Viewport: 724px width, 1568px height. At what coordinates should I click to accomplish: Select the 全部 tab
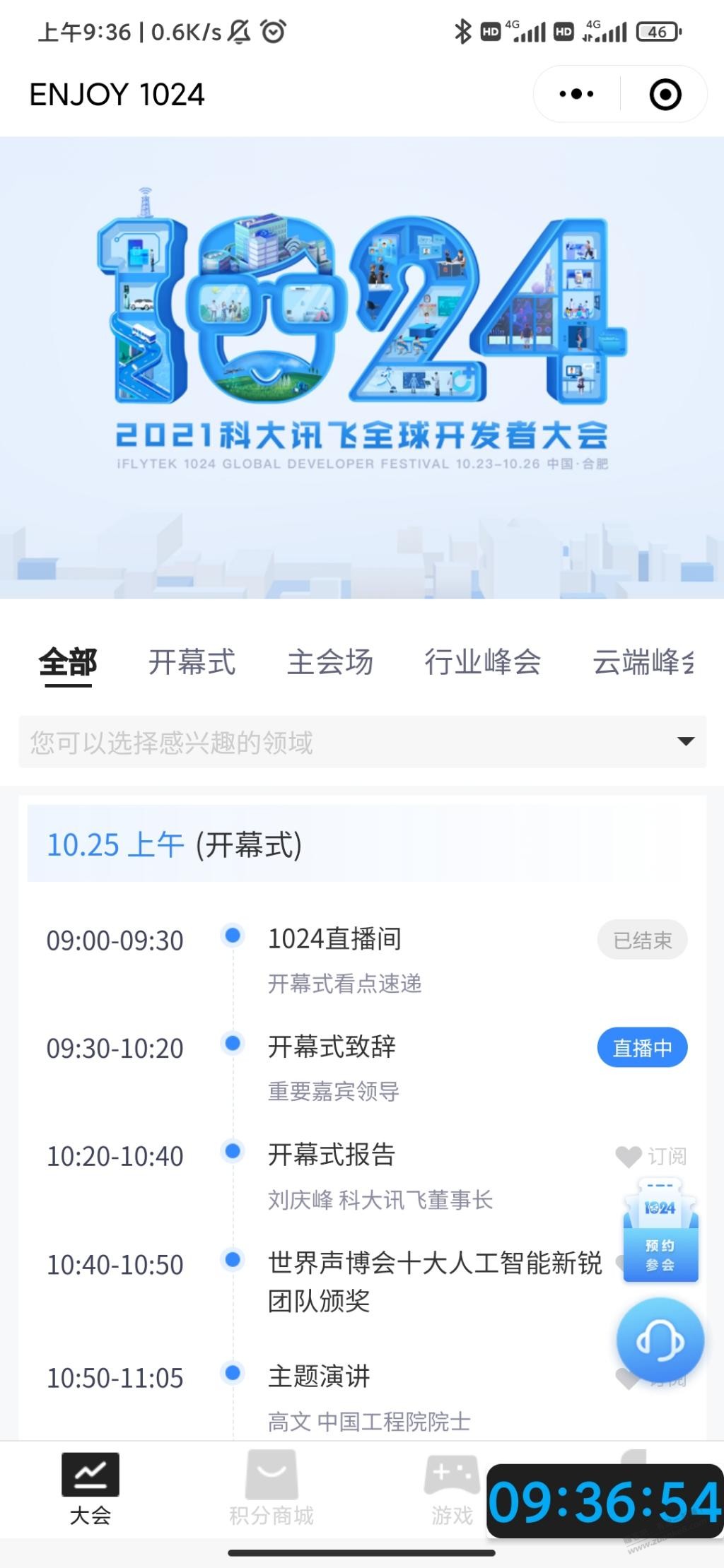click(68, 662)
